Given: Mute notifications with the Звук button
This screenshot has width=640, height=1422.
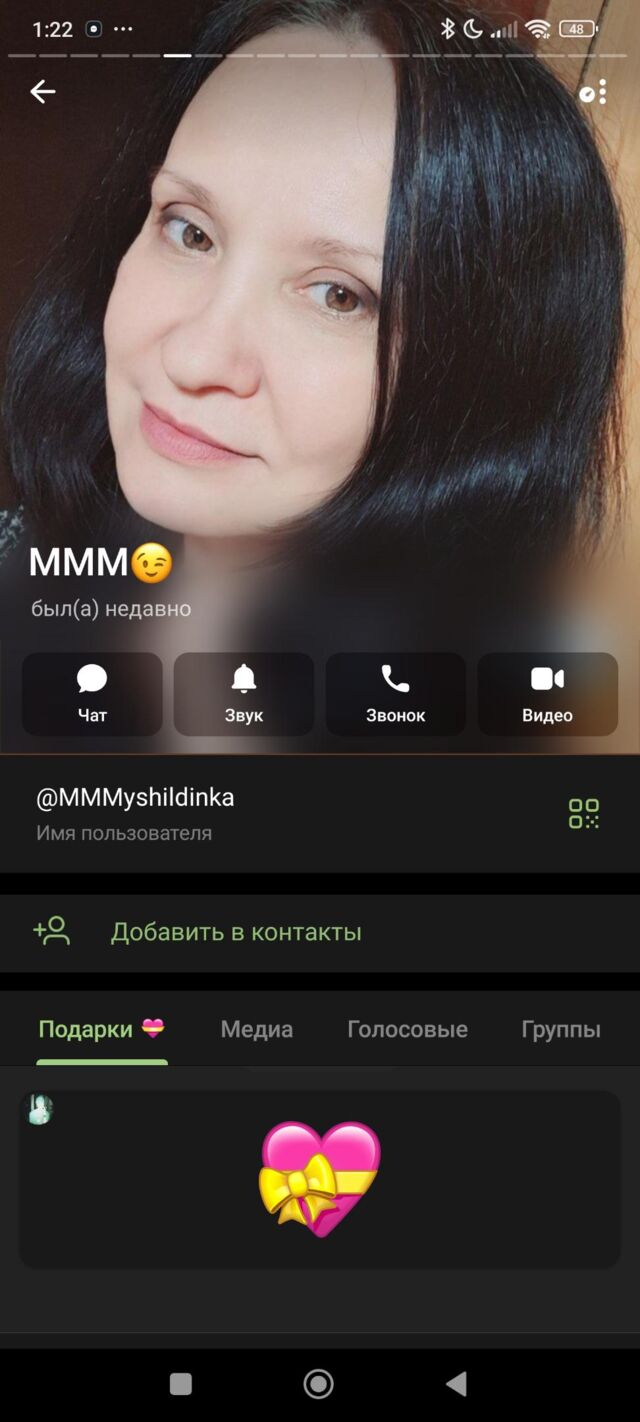Looking at the screenshot, I should 244,694.
